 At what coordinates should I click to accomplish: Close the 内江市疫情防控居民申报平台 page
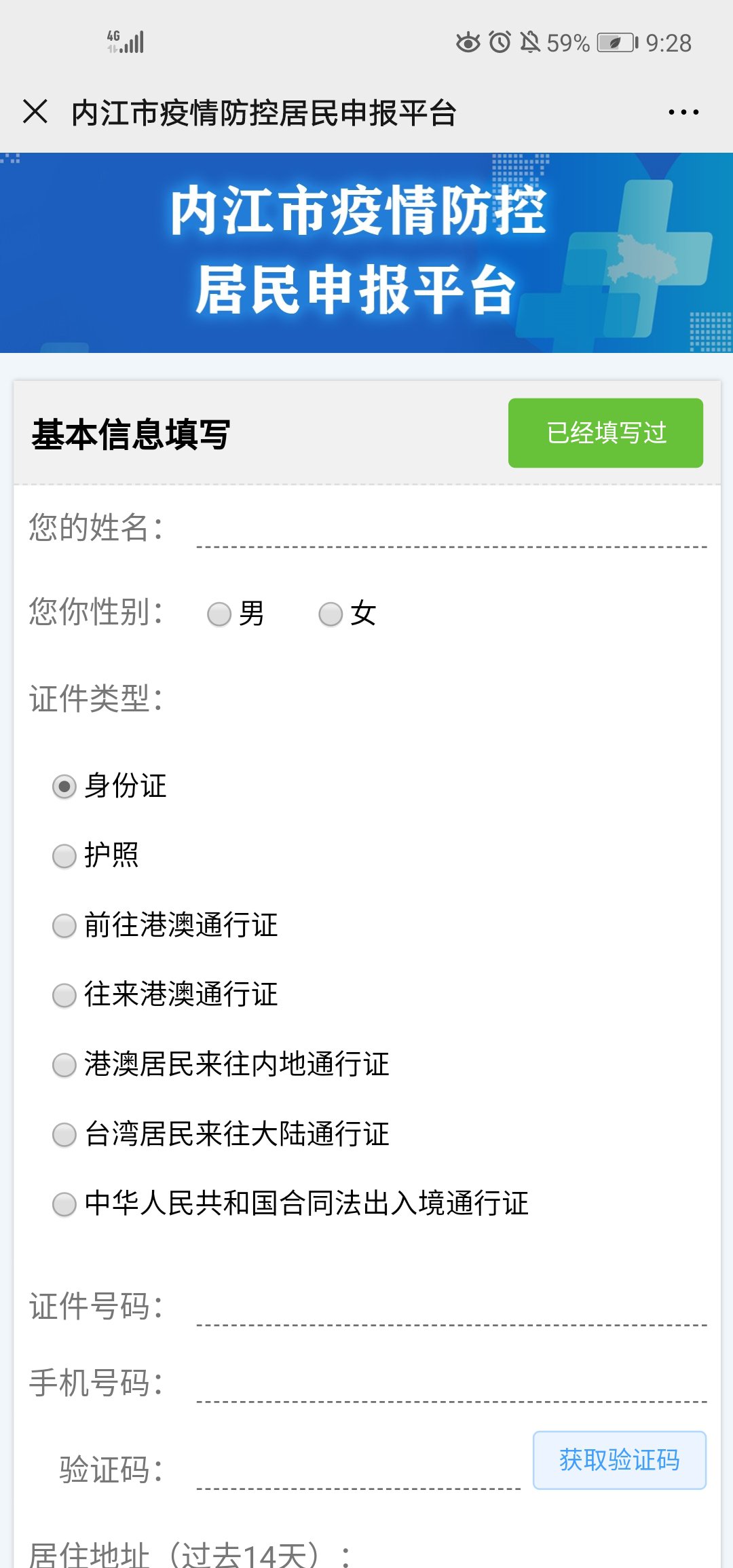click(x=35, y=112)
